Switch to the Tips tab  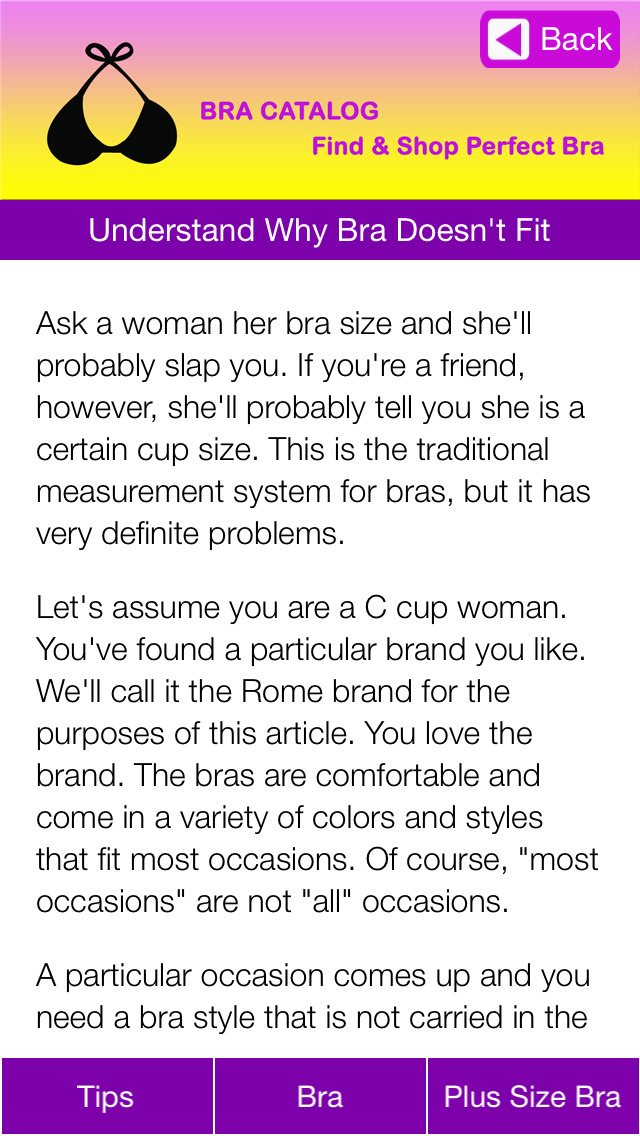(x=107, y=1096)
